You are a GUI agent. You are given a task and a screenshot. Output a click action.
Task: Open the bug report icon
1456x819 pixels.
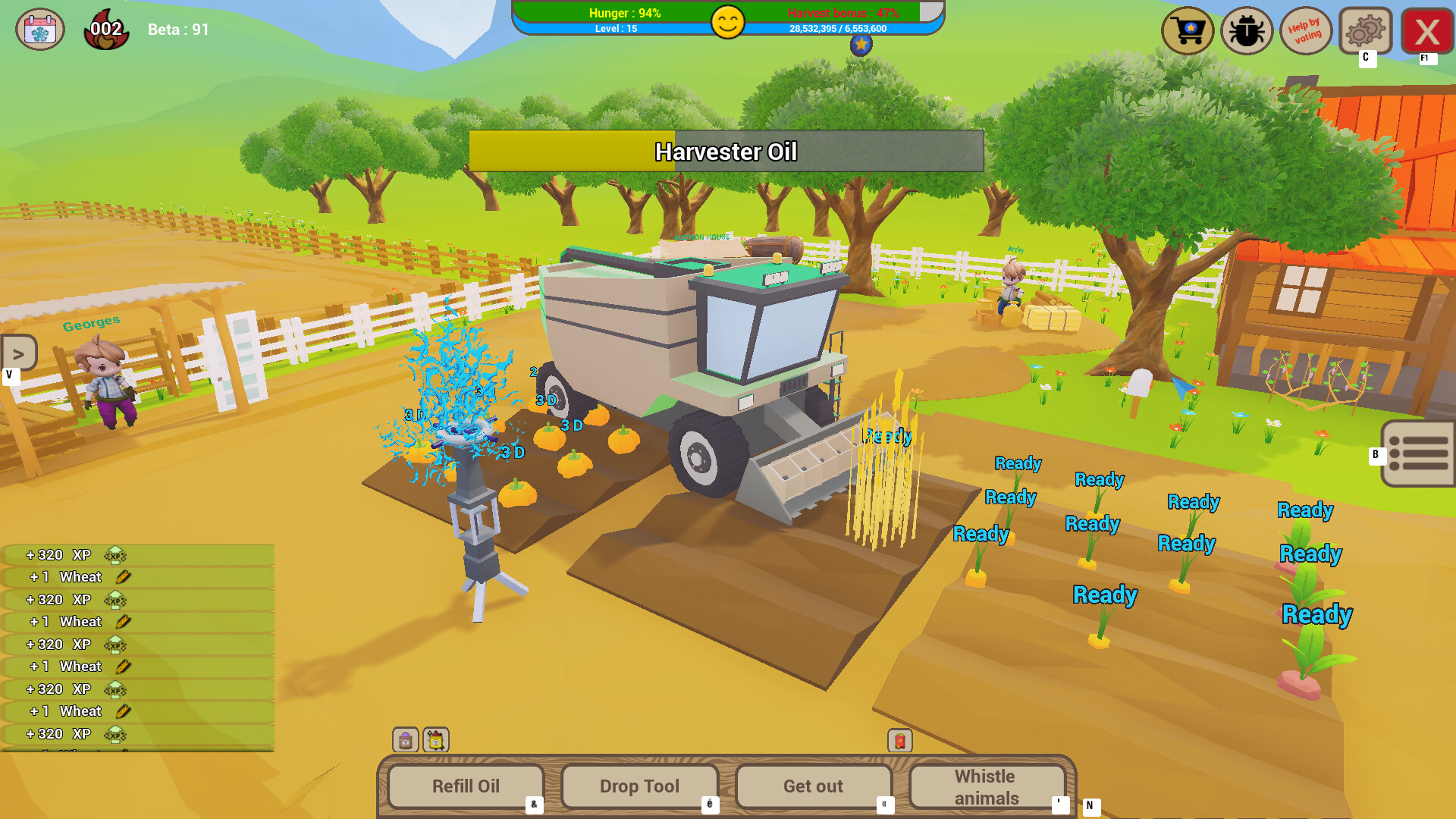click(x=1246, y=31)
